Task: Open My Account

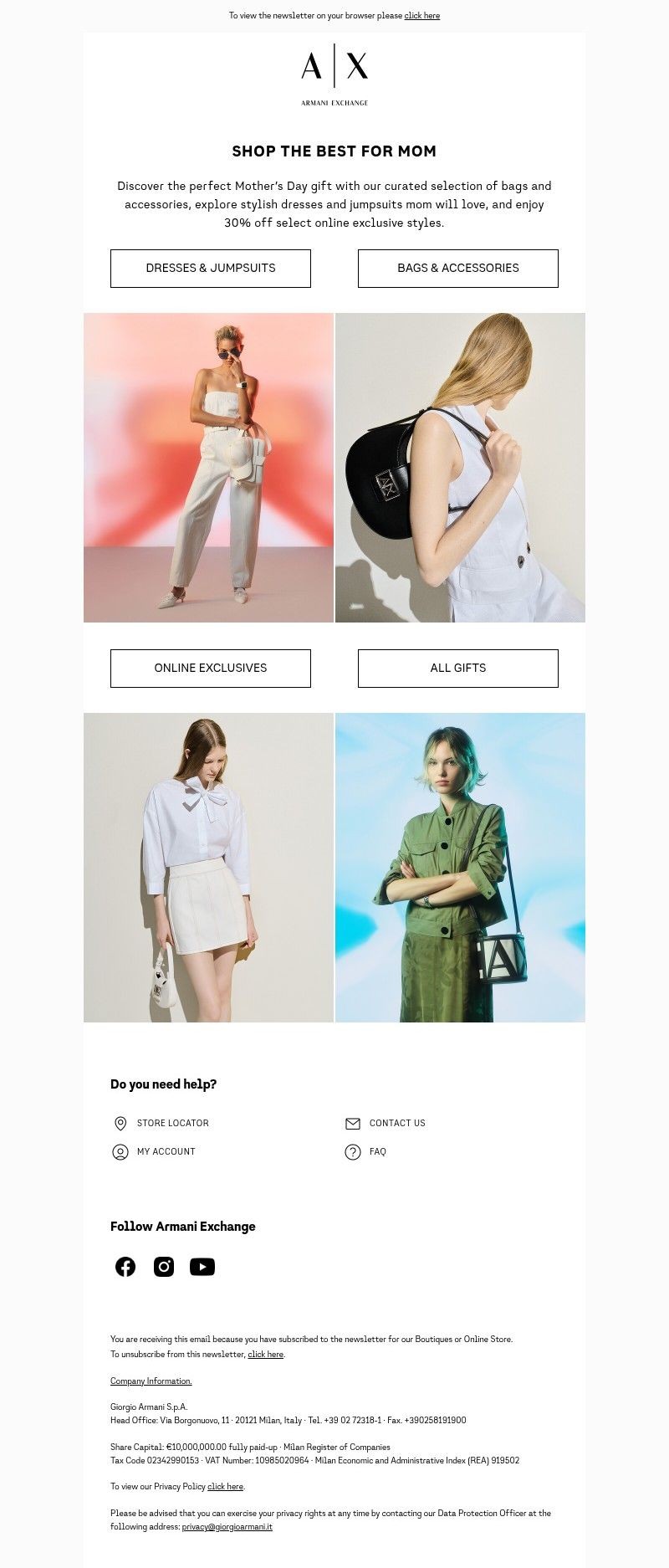Action: 166,1151
